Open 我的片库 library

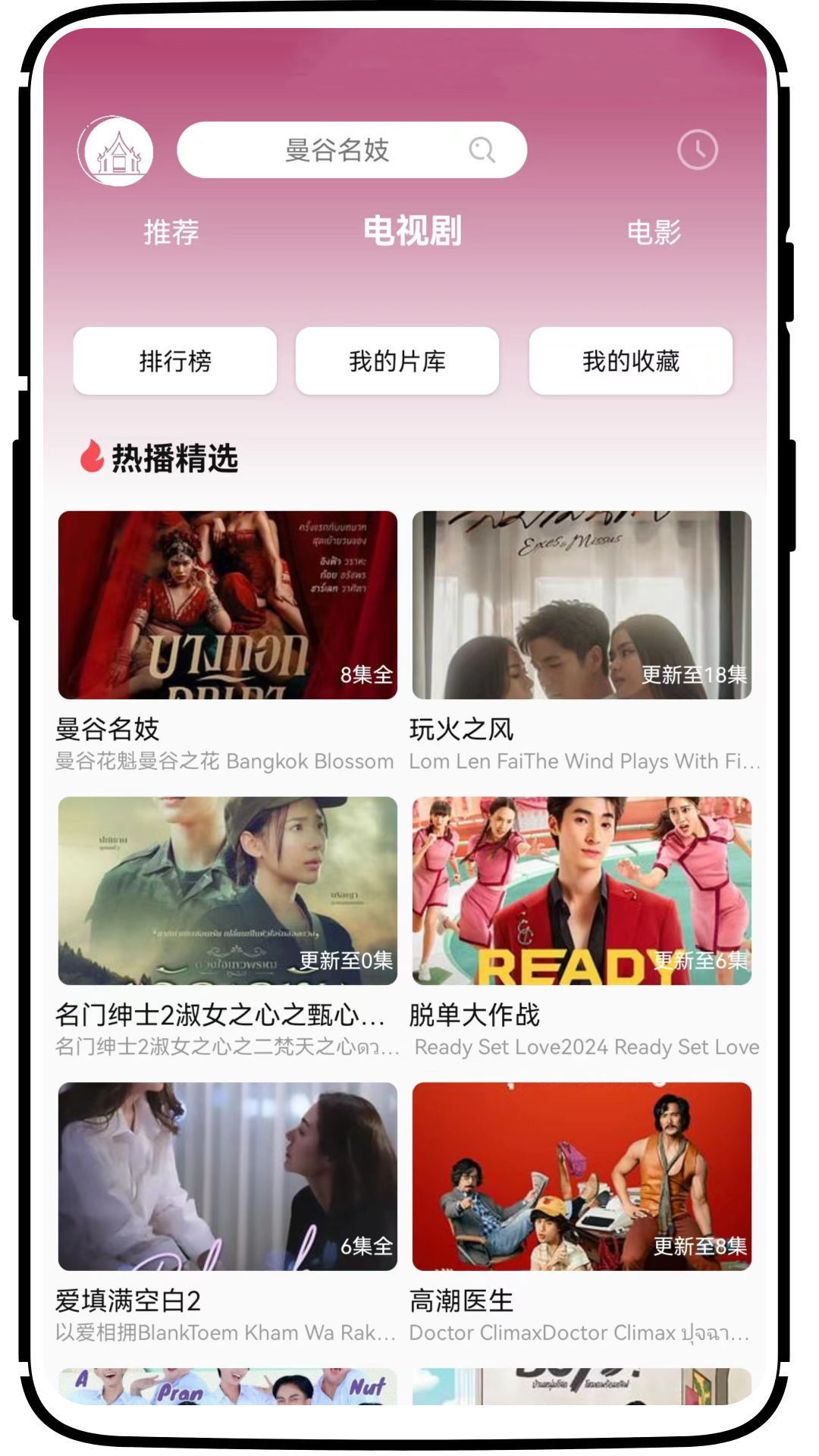[x=398, y=362]
